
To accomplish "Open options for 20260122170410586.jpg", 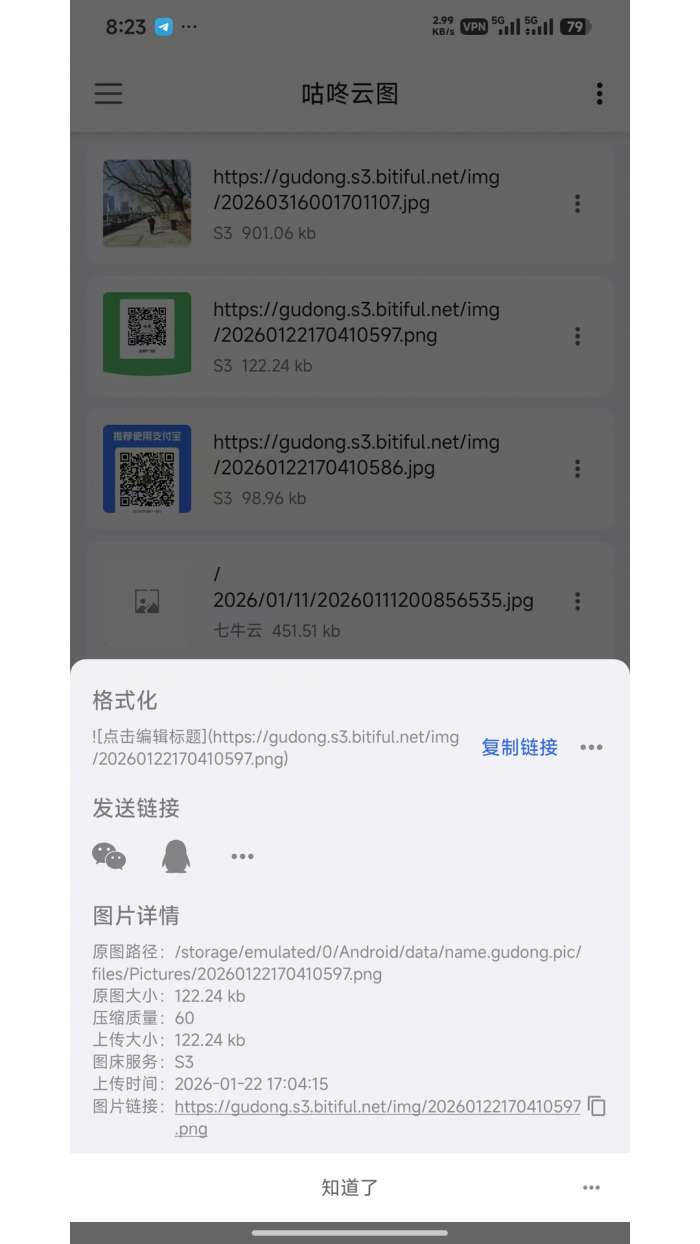I will click(577, 468).
